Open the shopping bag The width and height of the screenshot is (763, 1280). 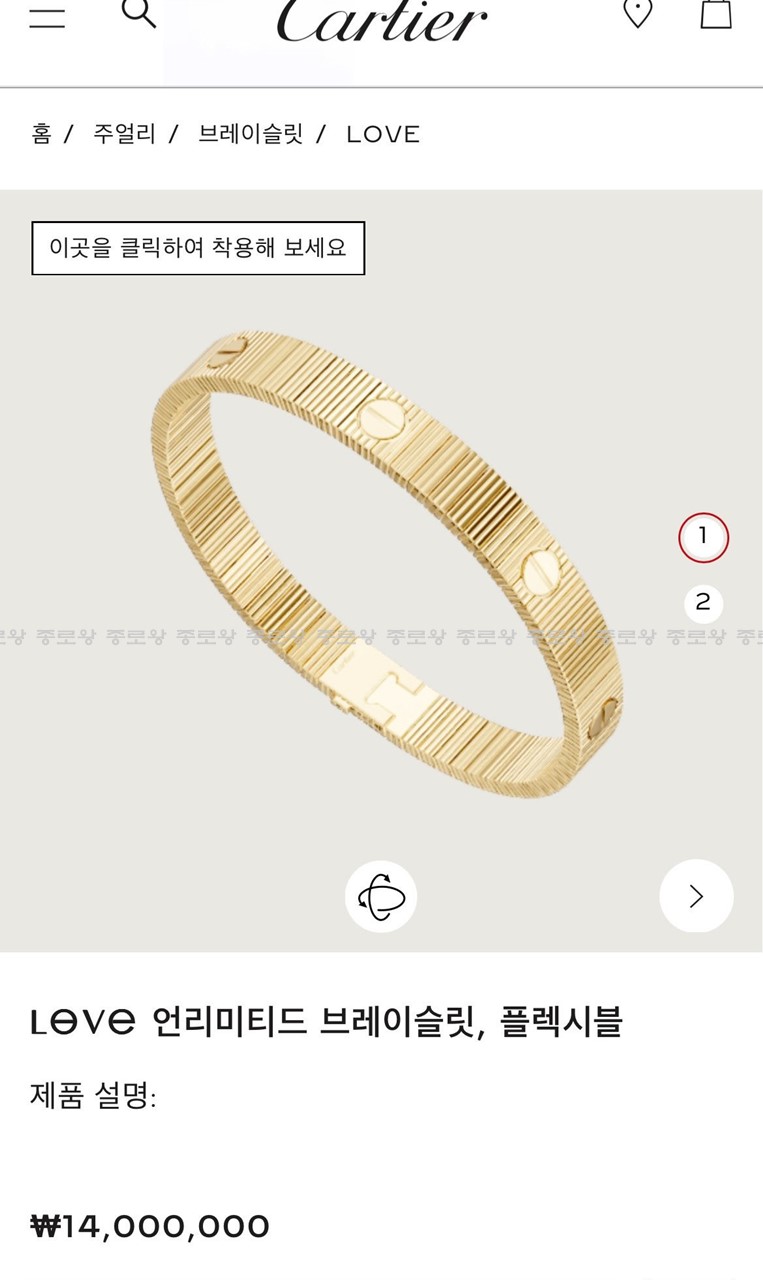click(715, 13)
